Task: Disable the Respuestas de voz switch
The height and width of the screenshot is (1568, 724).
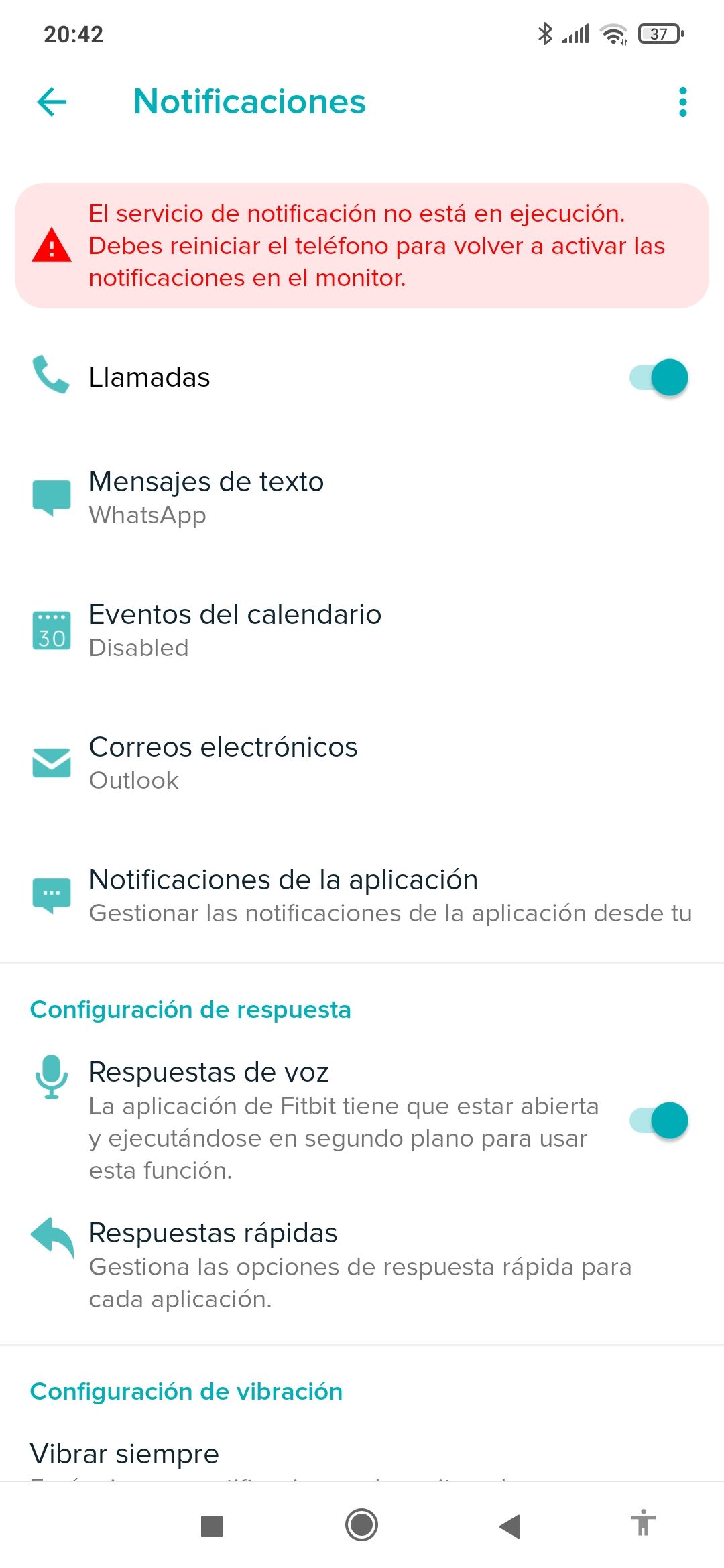Action: click(x=659, y=1120)
